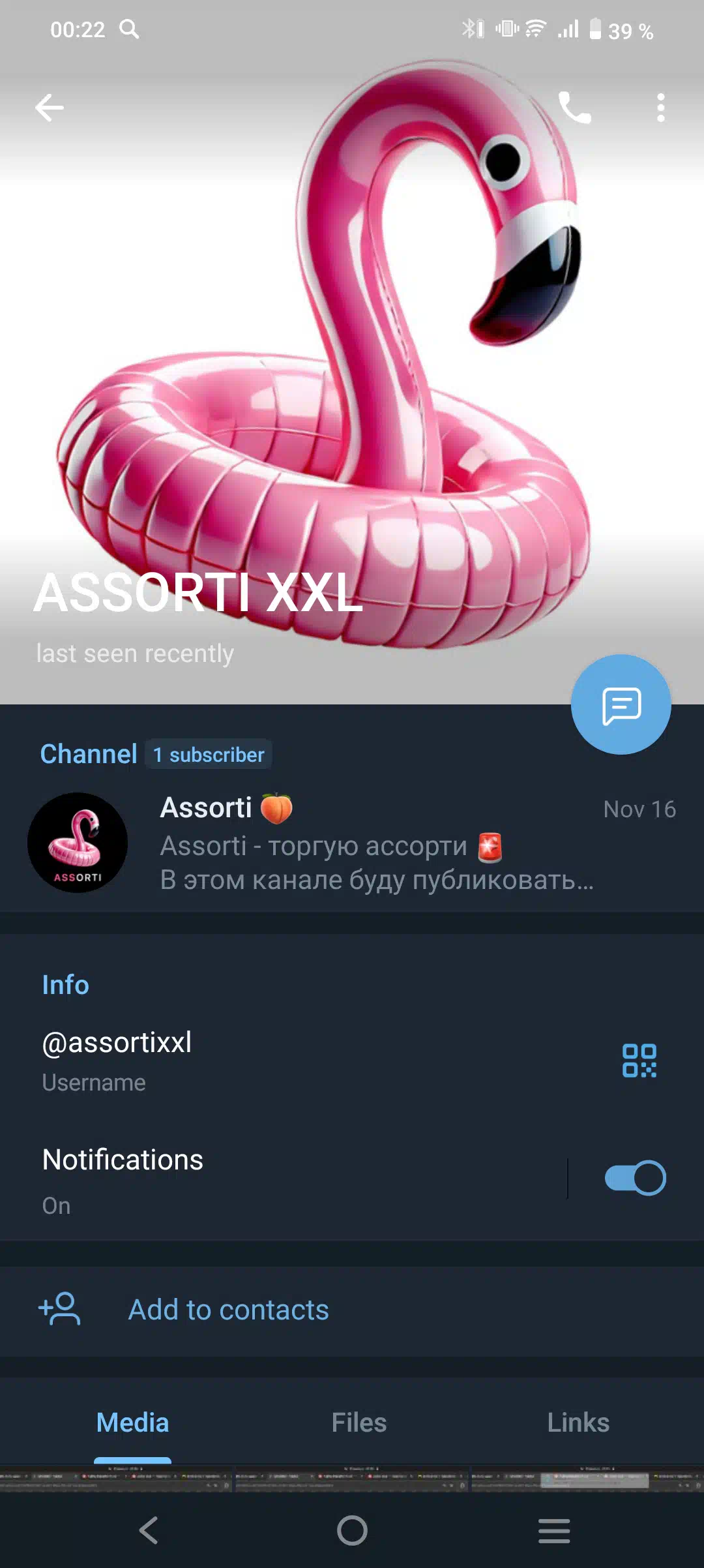Call ASSORTI XXL with the phone icon
Image resolution: width=704 pixels, height=1568 pixels.
coord(575,108)
